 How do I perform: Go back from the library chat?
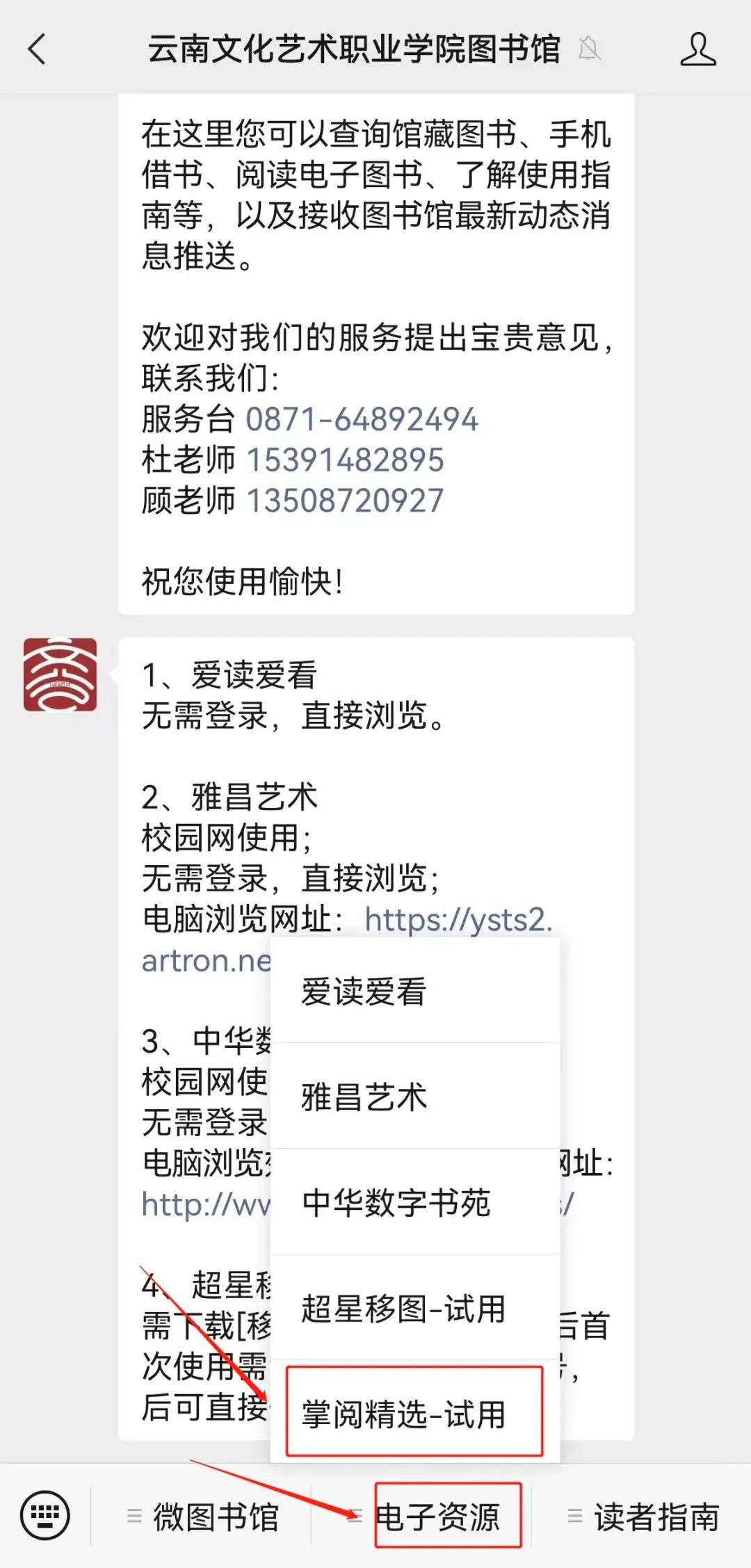37,49
